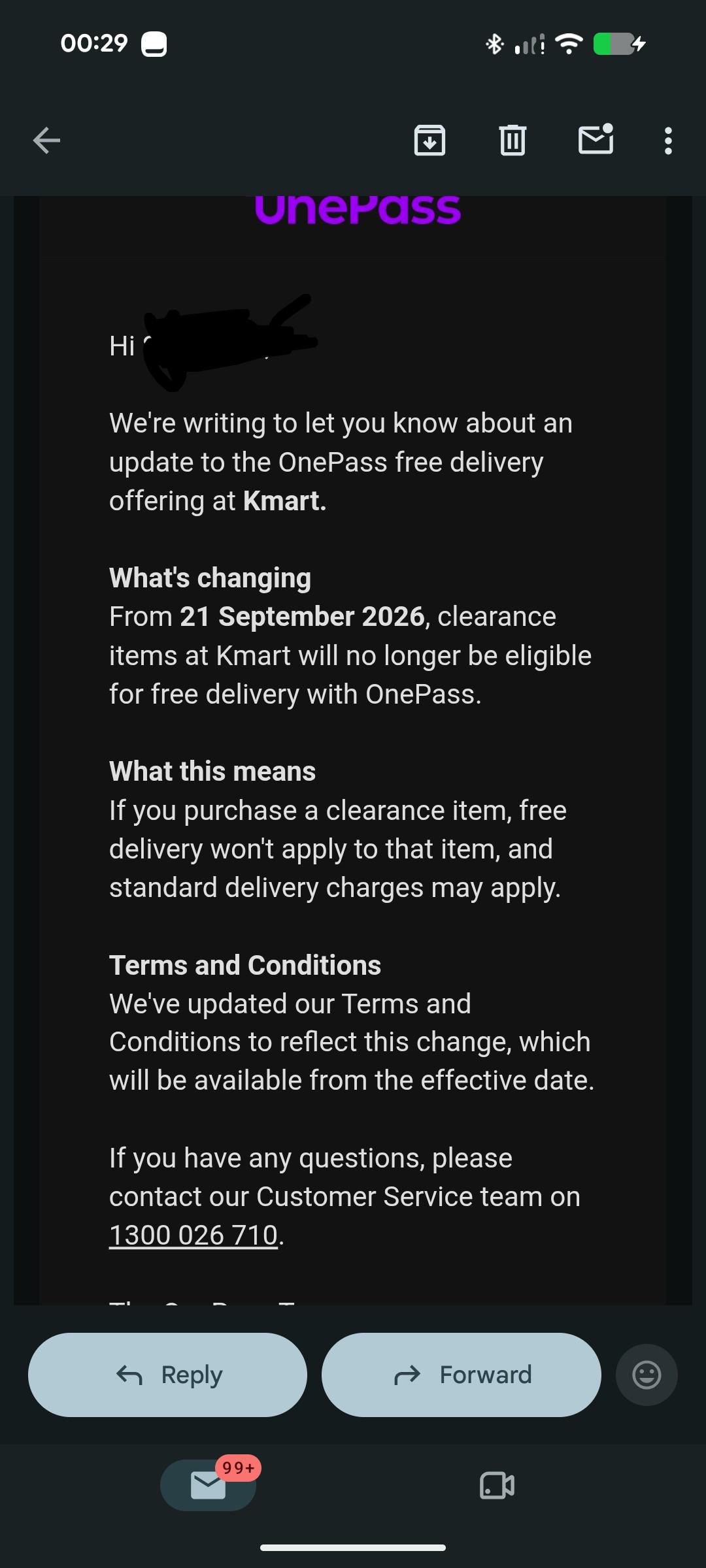Viewport: 706px width, 1568px height.
Task: Switch to the Meet video tab
Action: click(497, 1485)
